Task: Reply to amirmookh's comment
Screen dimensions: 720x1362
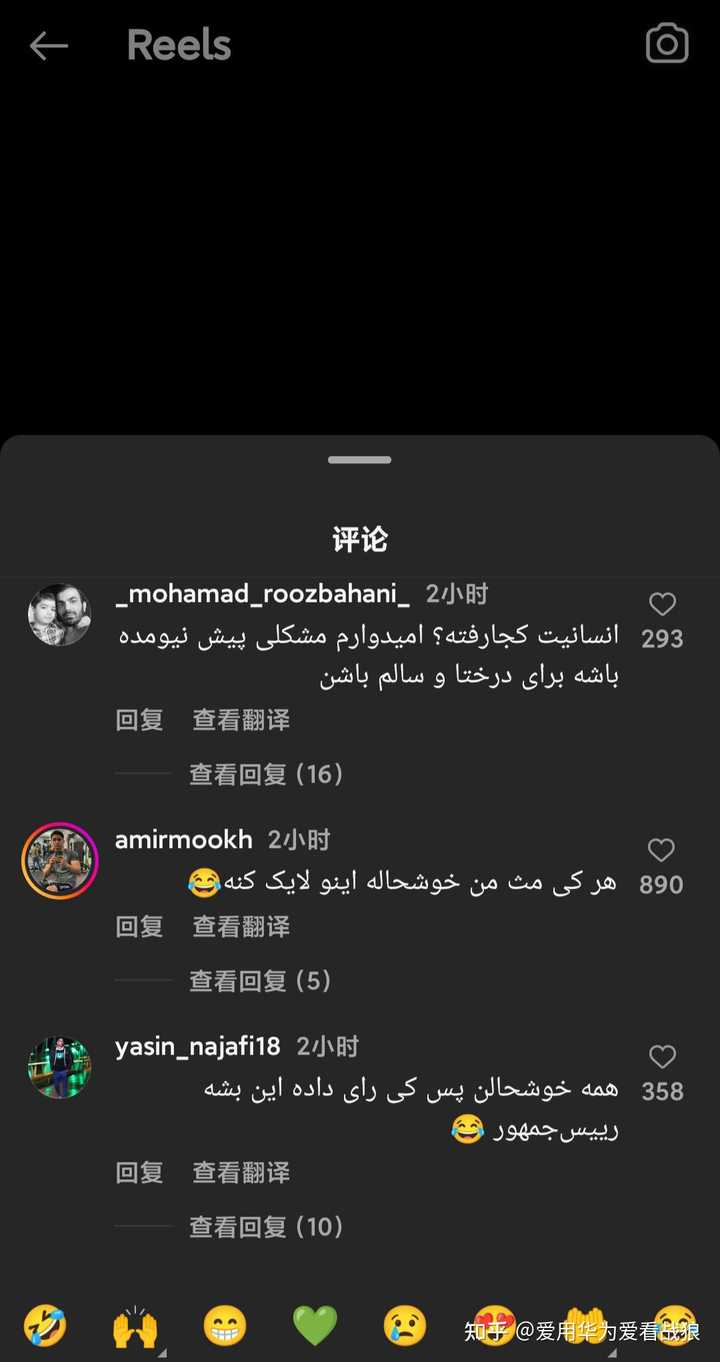Action: pyautogui.click(x=139, y=927)
